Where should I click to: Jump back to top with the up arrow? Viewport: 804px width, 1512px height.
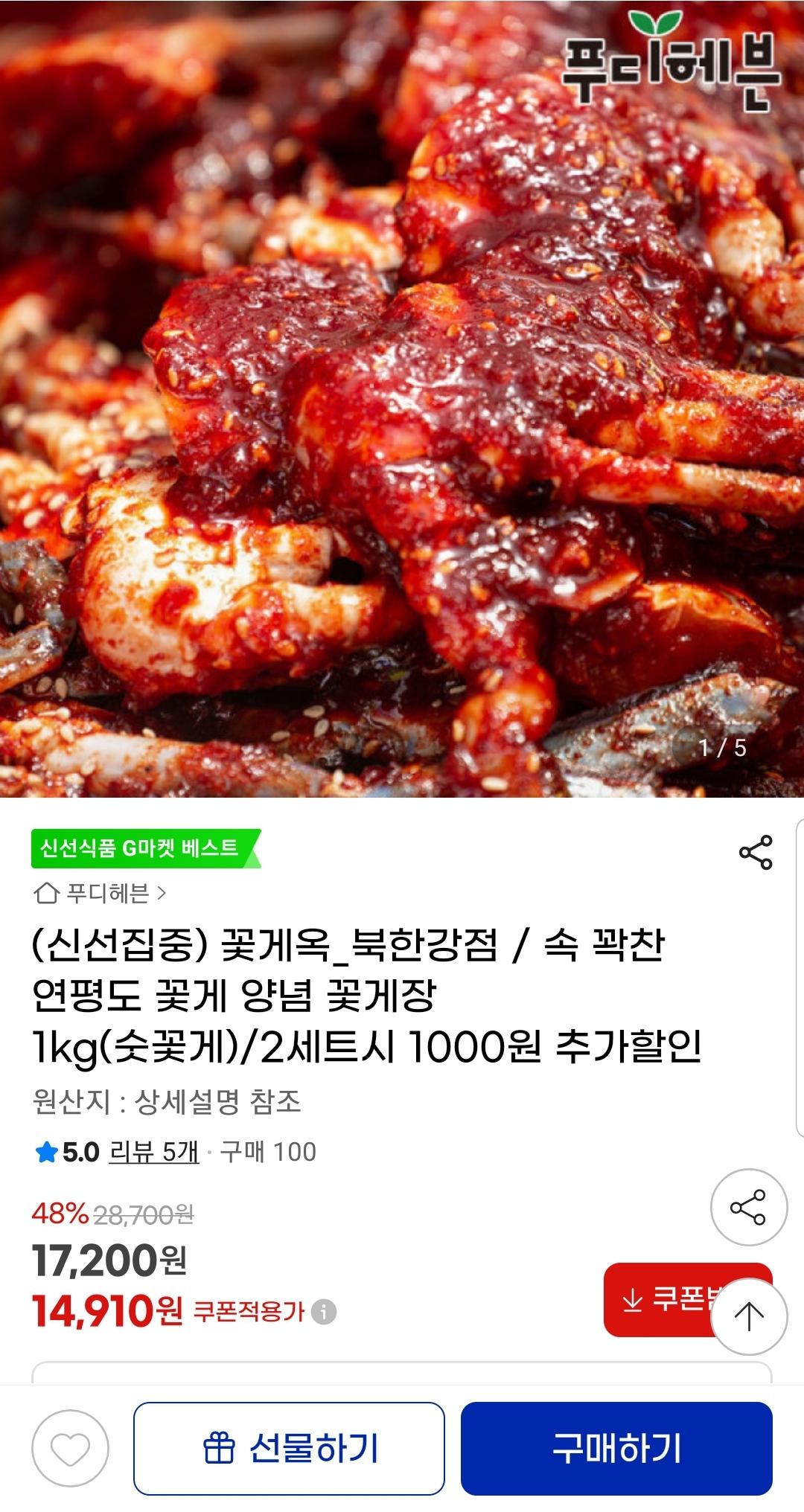pos(748,1316)
